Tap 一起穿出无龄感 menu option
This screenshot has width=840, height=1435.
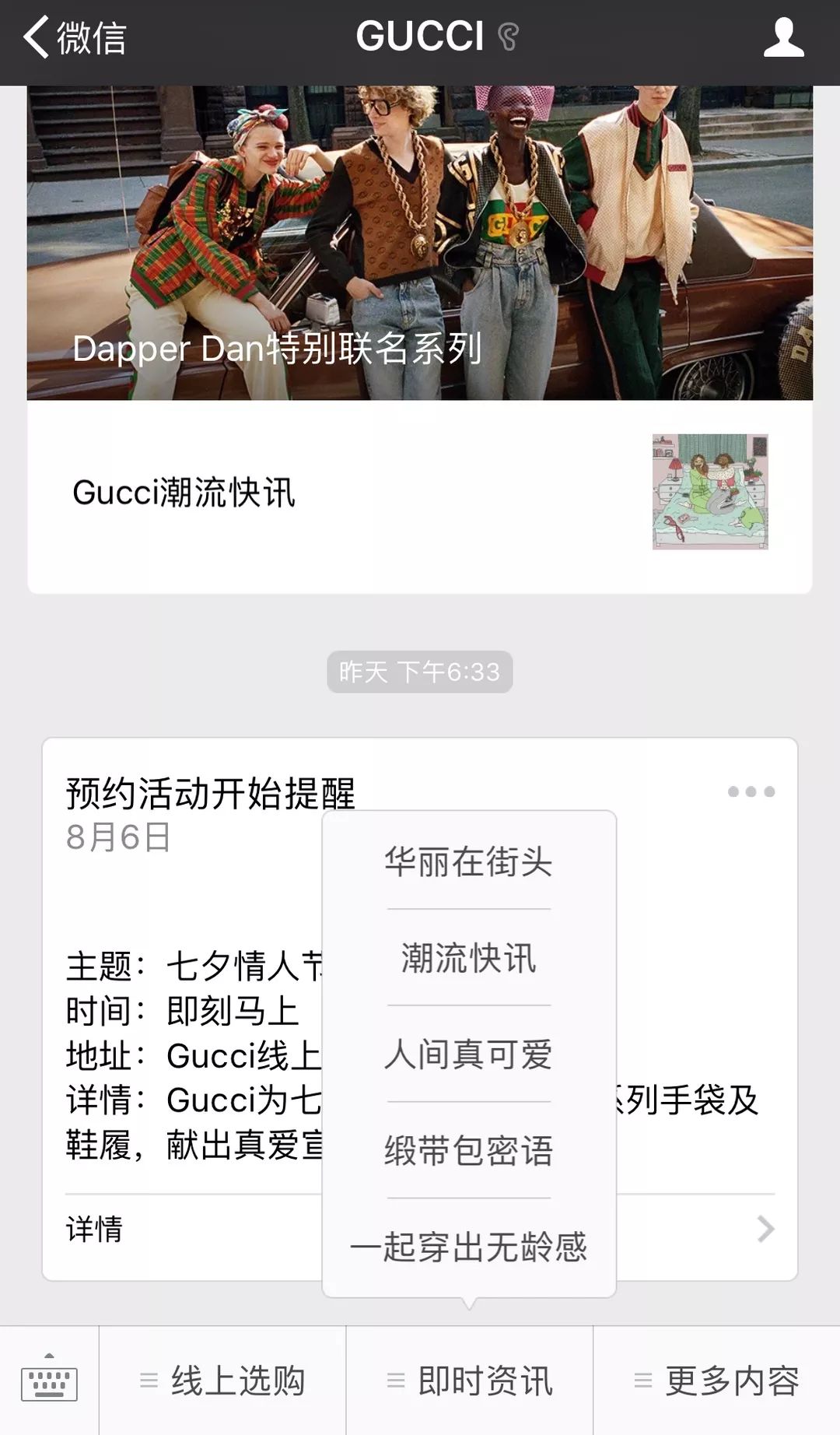tap(468, 1247)
